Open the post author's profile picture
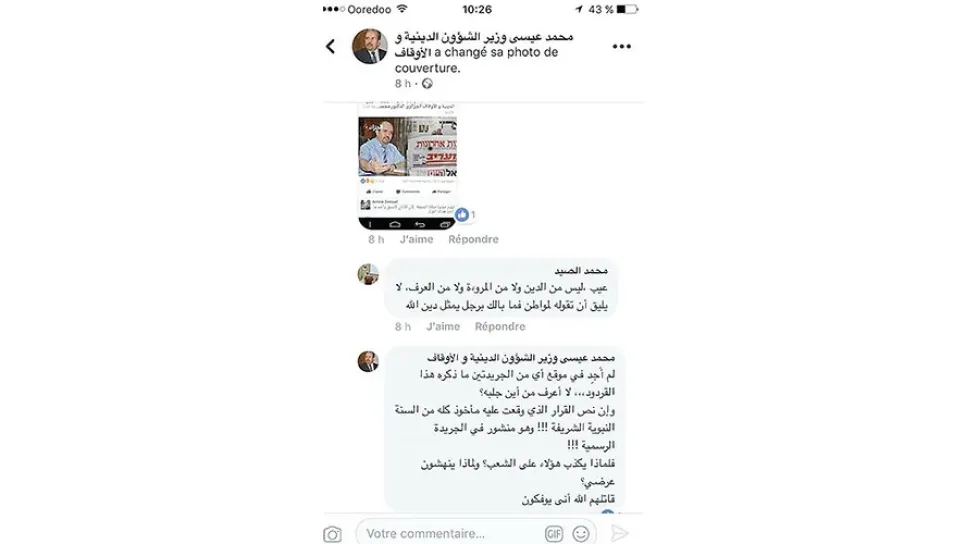966x544 pixels. [x=370, y=46]
